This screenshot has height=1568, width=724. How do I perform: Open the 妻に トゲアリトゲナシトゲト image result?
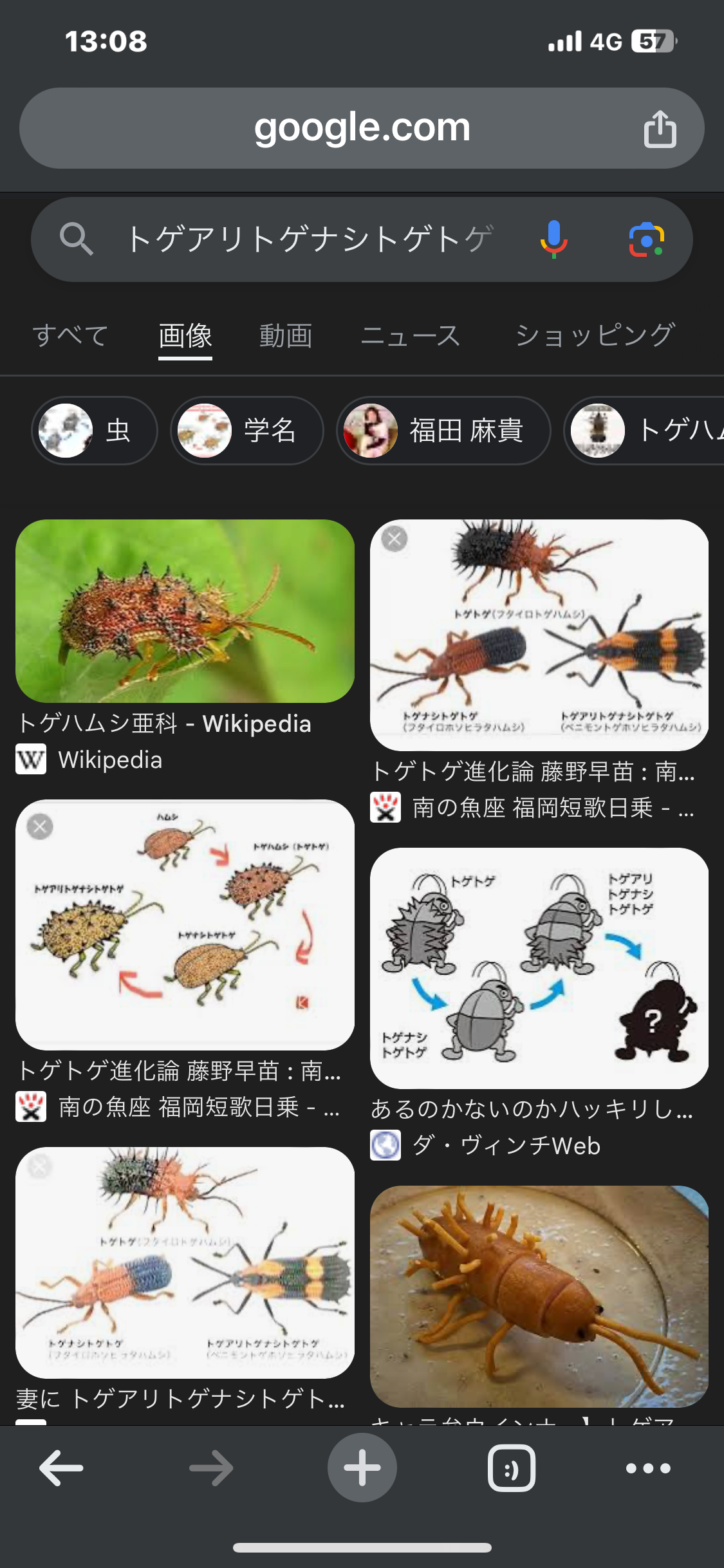(185, 1262)
